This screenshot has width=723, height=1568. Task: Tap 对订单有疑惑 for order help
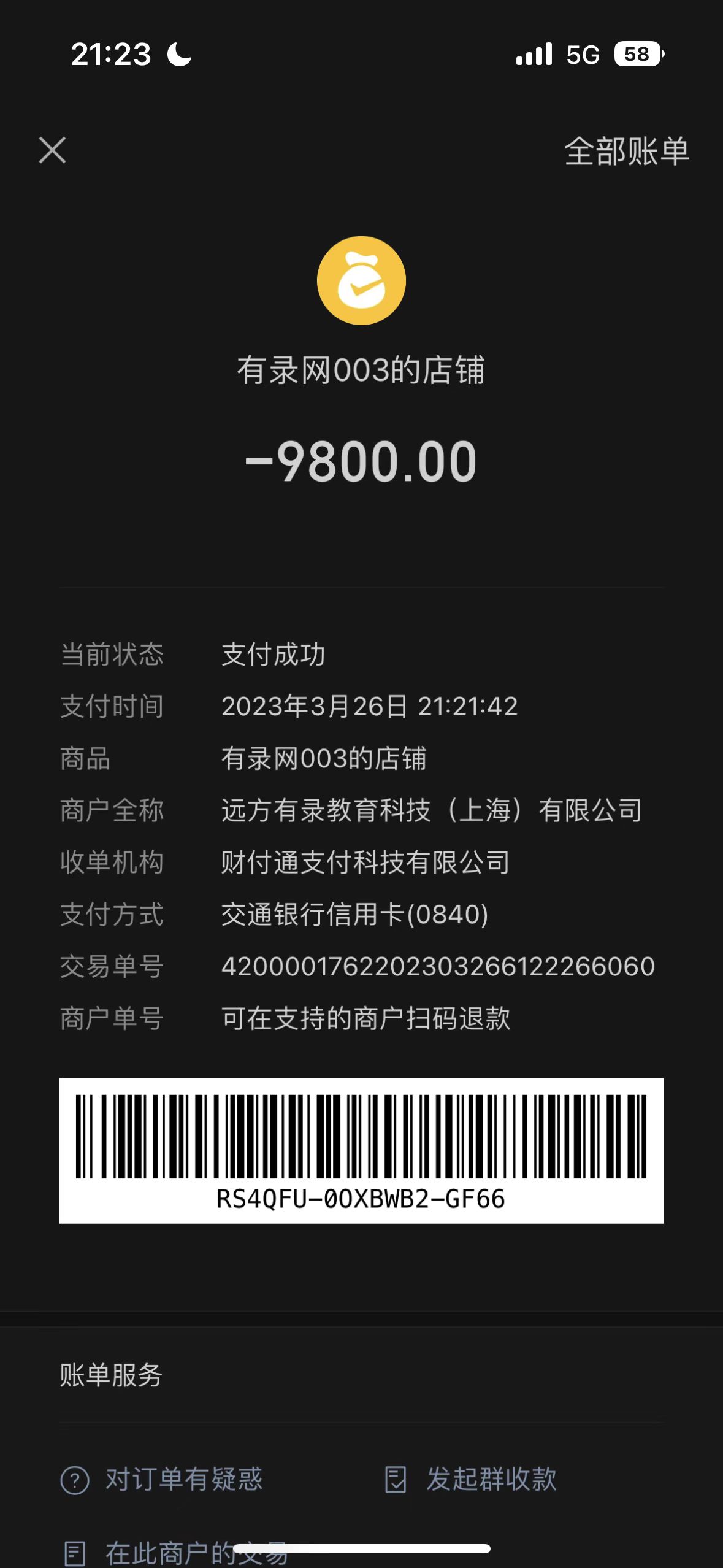point(162,1479)
